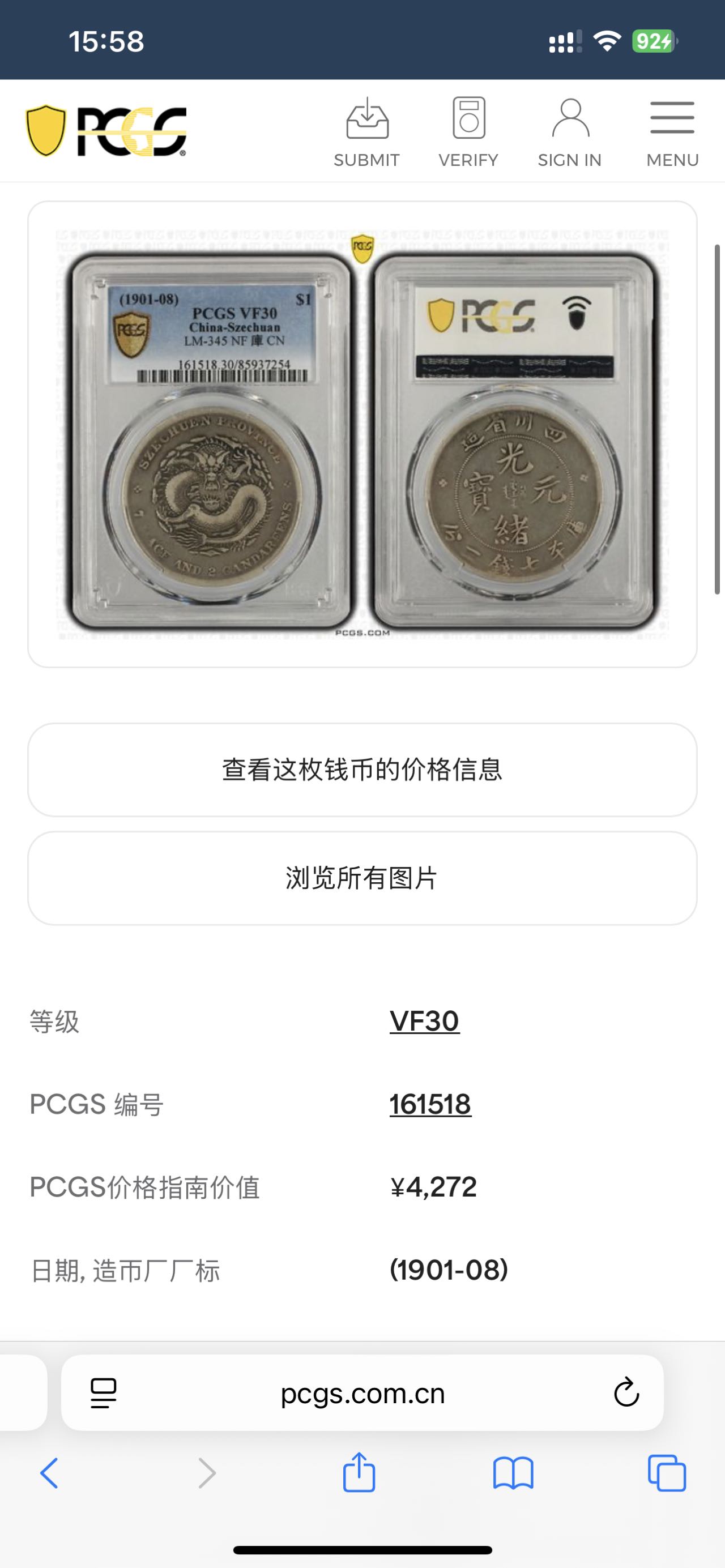Tap 浏览所有图片 button
Viewport: 725px width, 1568px height.
(362, 878)
